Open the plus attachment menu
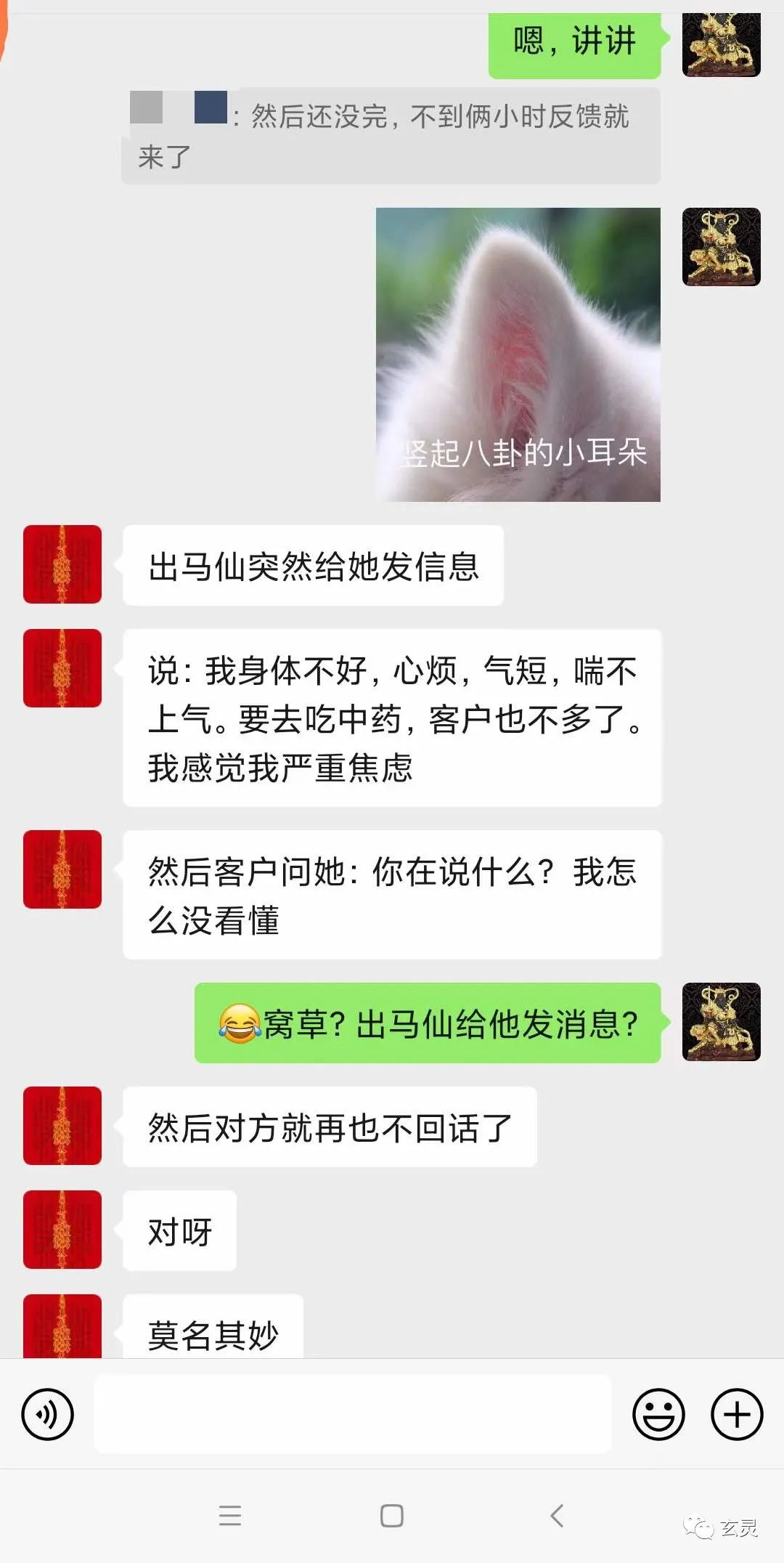 [x=736, y=1414]
